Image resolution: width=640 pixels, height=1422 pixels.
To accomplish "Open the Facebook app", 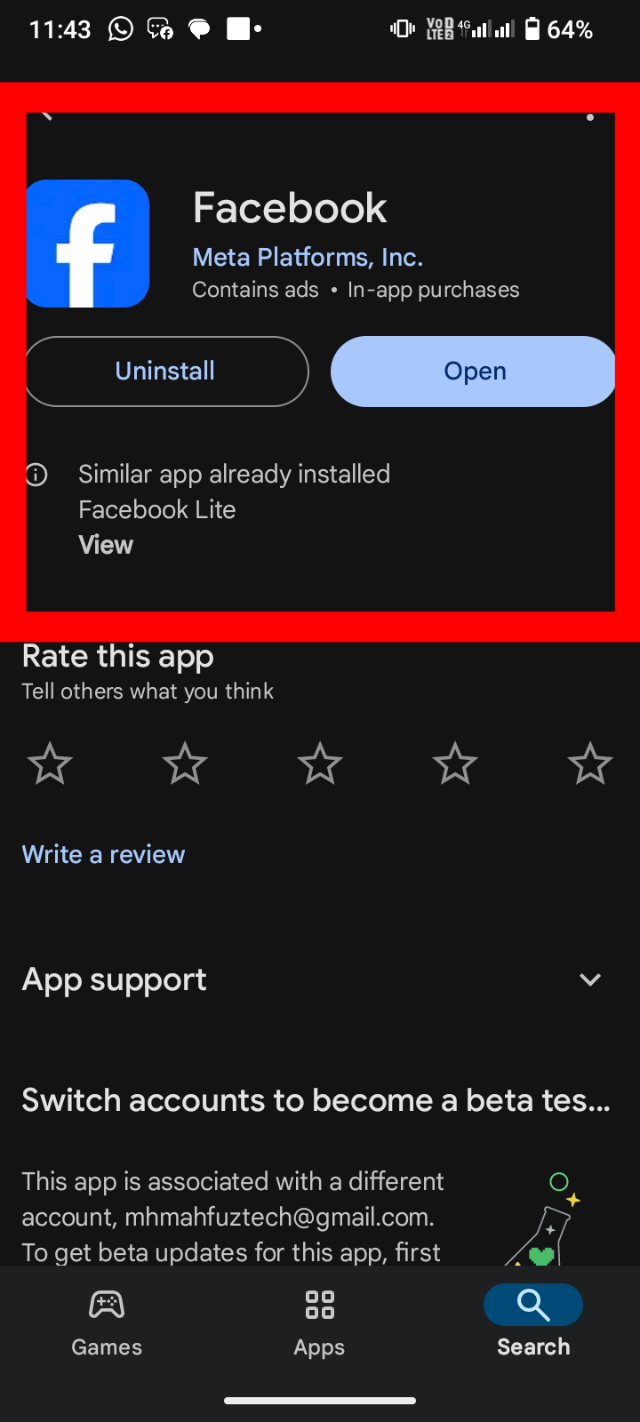I will [x=474, y=371].
